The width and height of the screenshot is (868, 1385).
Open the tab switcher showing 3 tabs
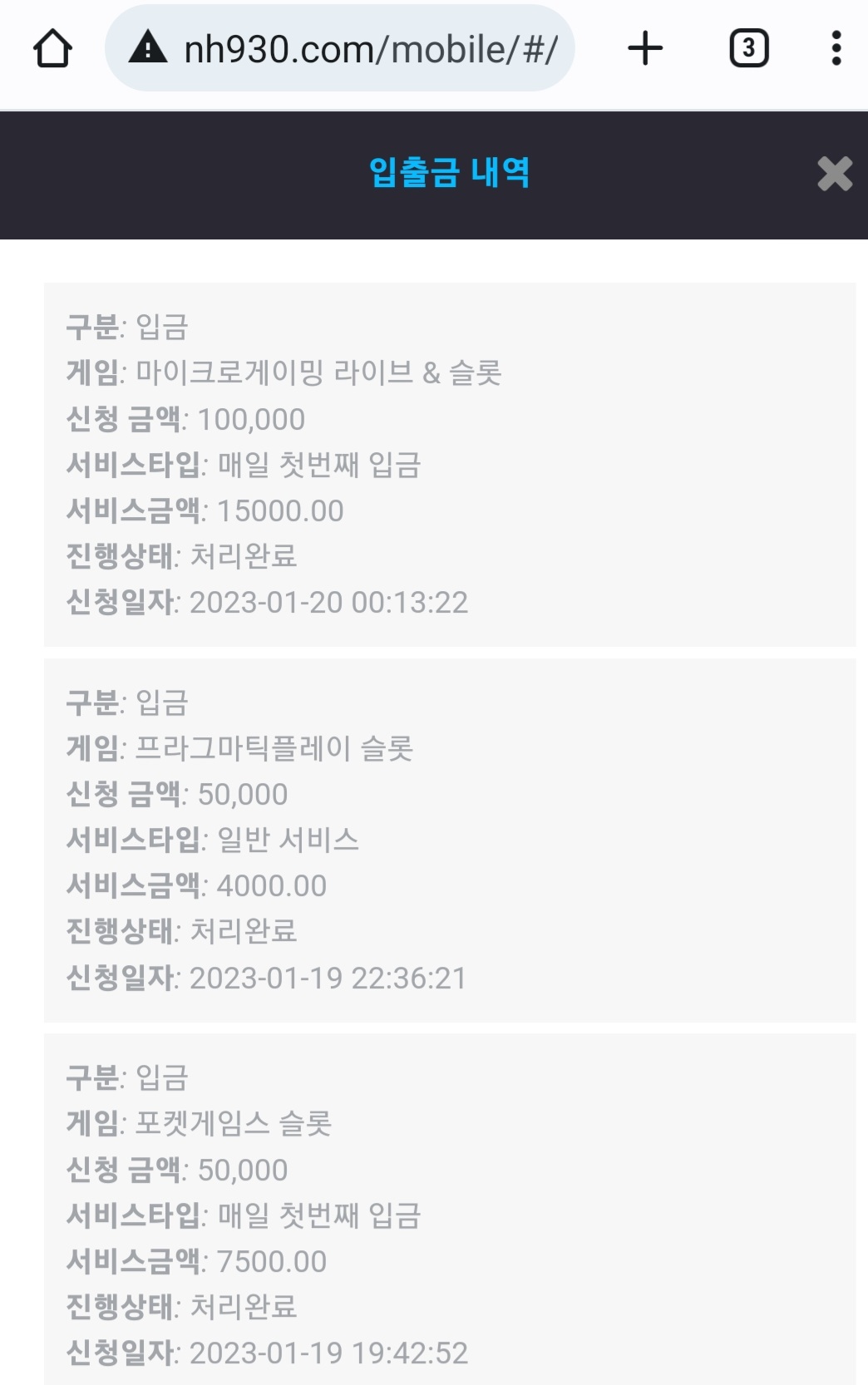pos(748,48)
